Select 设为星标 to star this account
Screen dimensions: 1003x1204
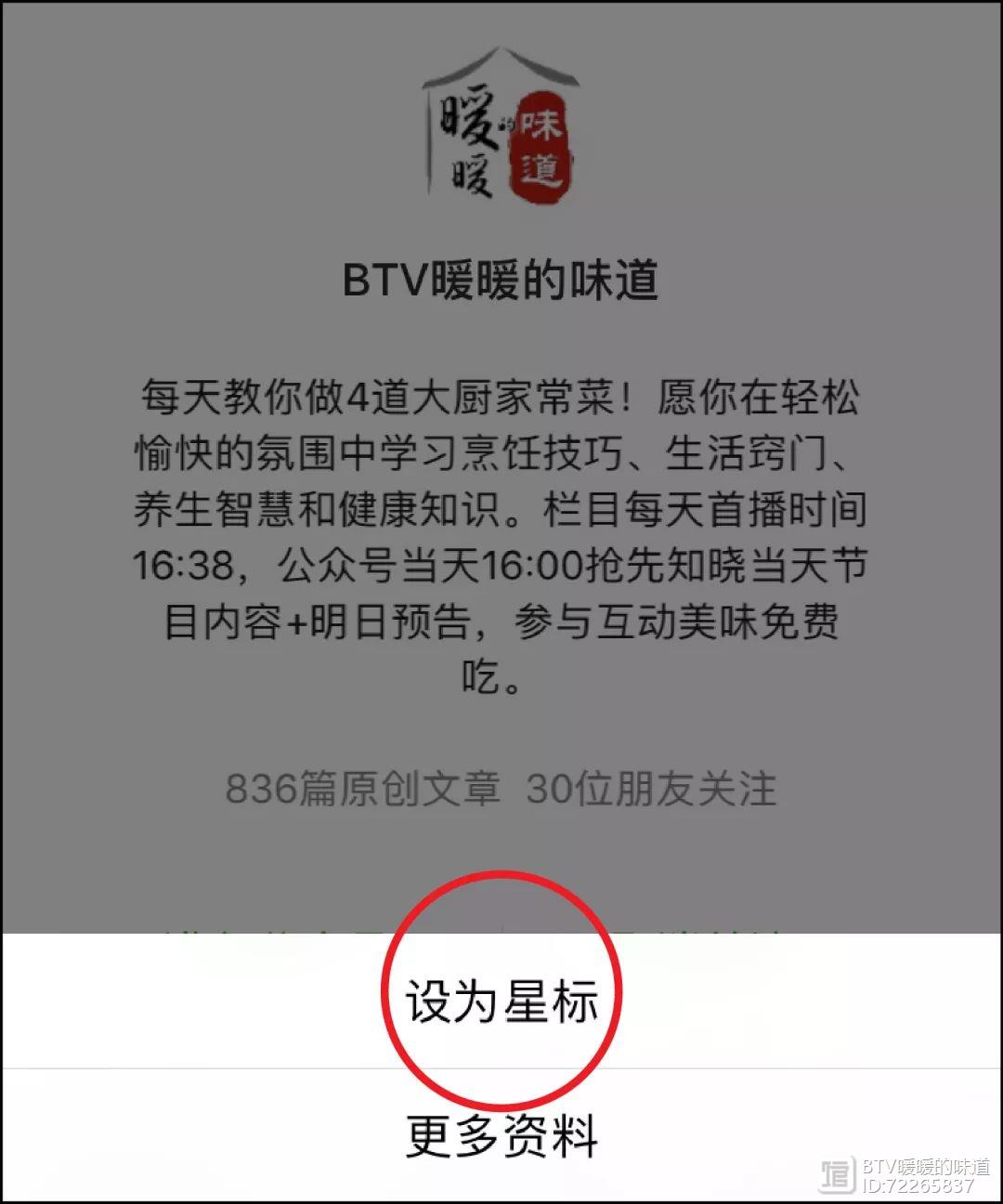(501, 1001)
